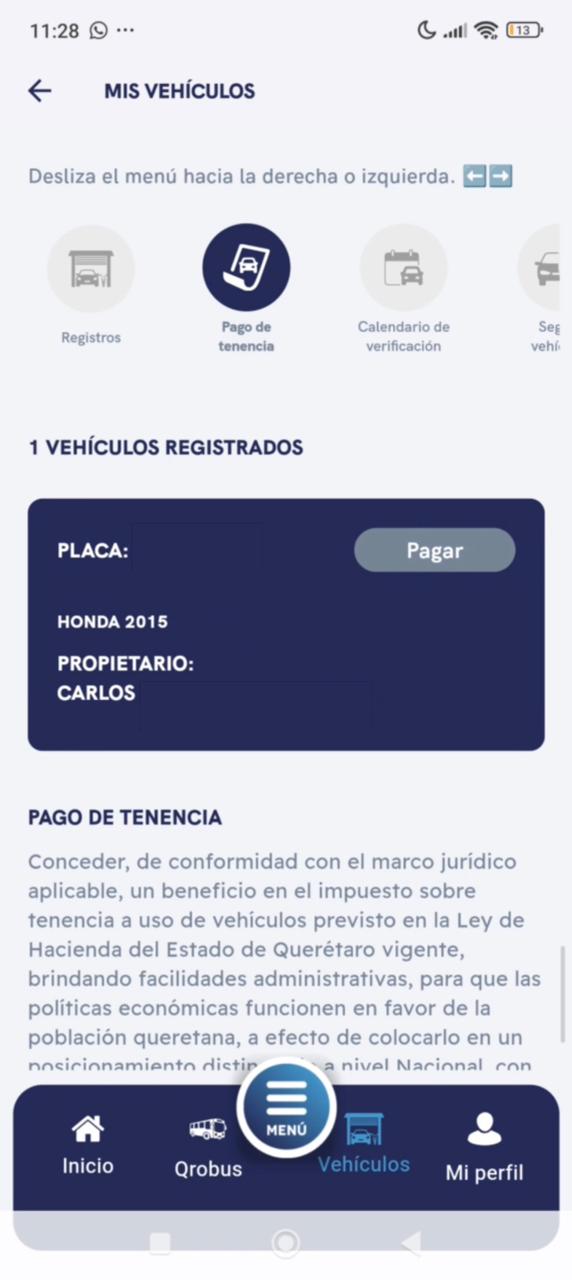Open Calendario de verificación
The image size is (572, 1280).
[x=403, y=289]
